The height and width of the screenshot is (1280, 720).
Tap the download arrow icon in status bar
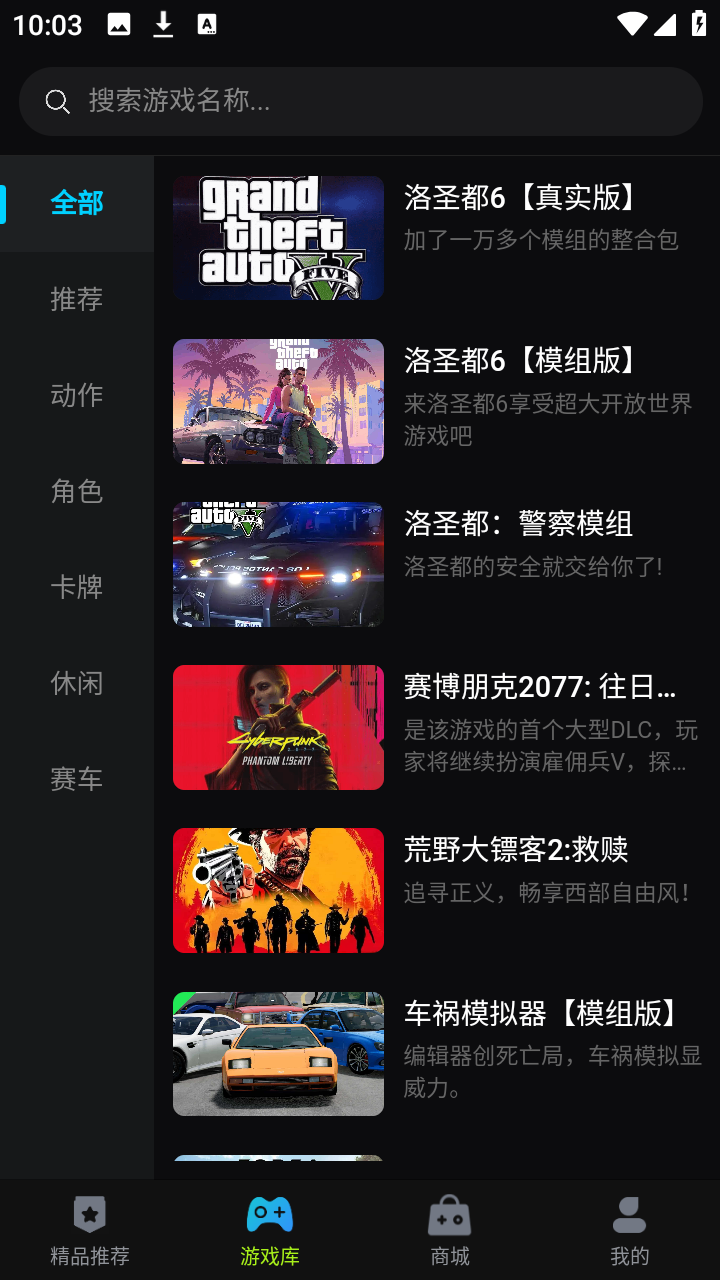[163, 23]
